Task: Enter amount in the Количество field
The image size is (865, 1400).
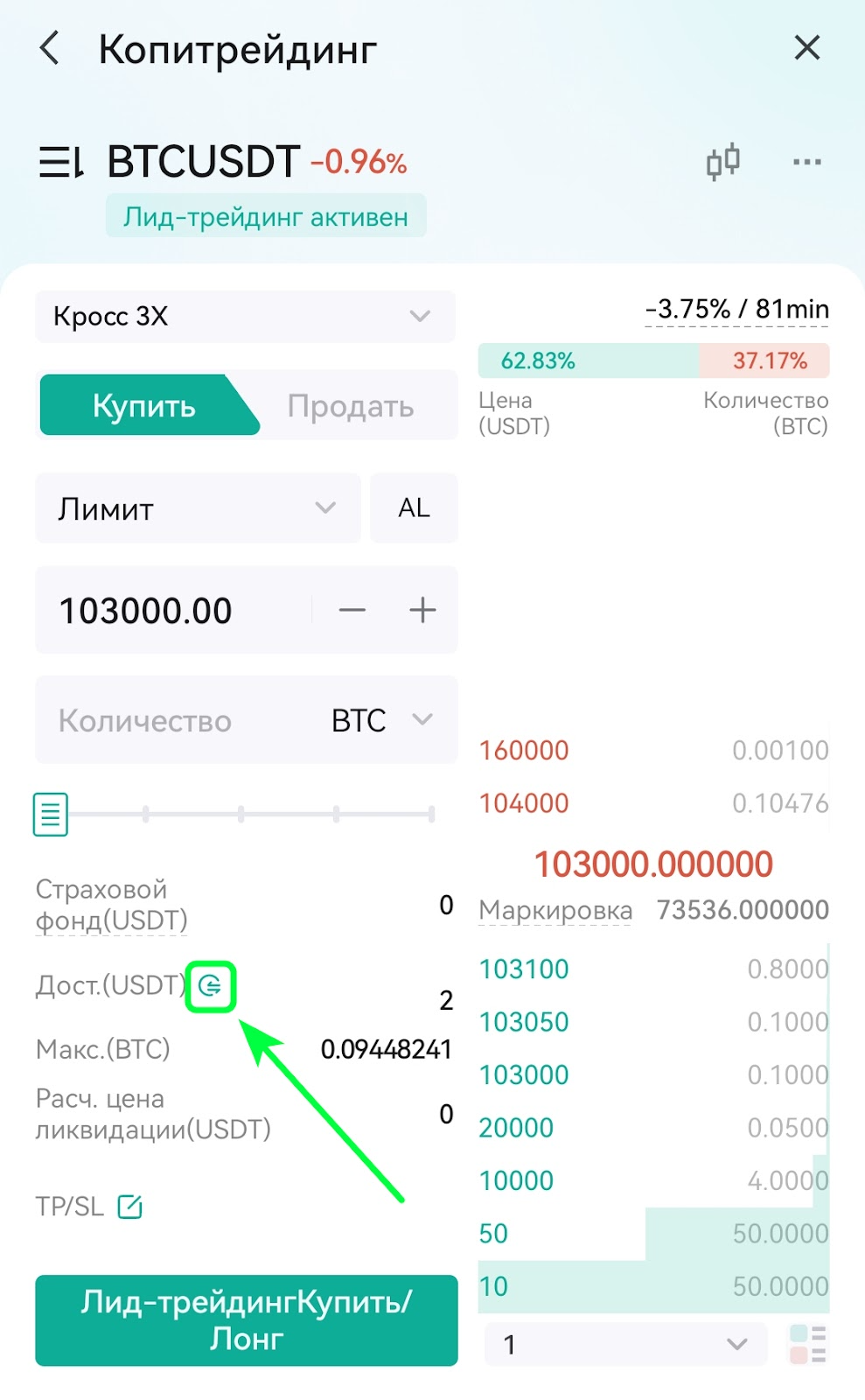Action: click(x=175, y=720)
